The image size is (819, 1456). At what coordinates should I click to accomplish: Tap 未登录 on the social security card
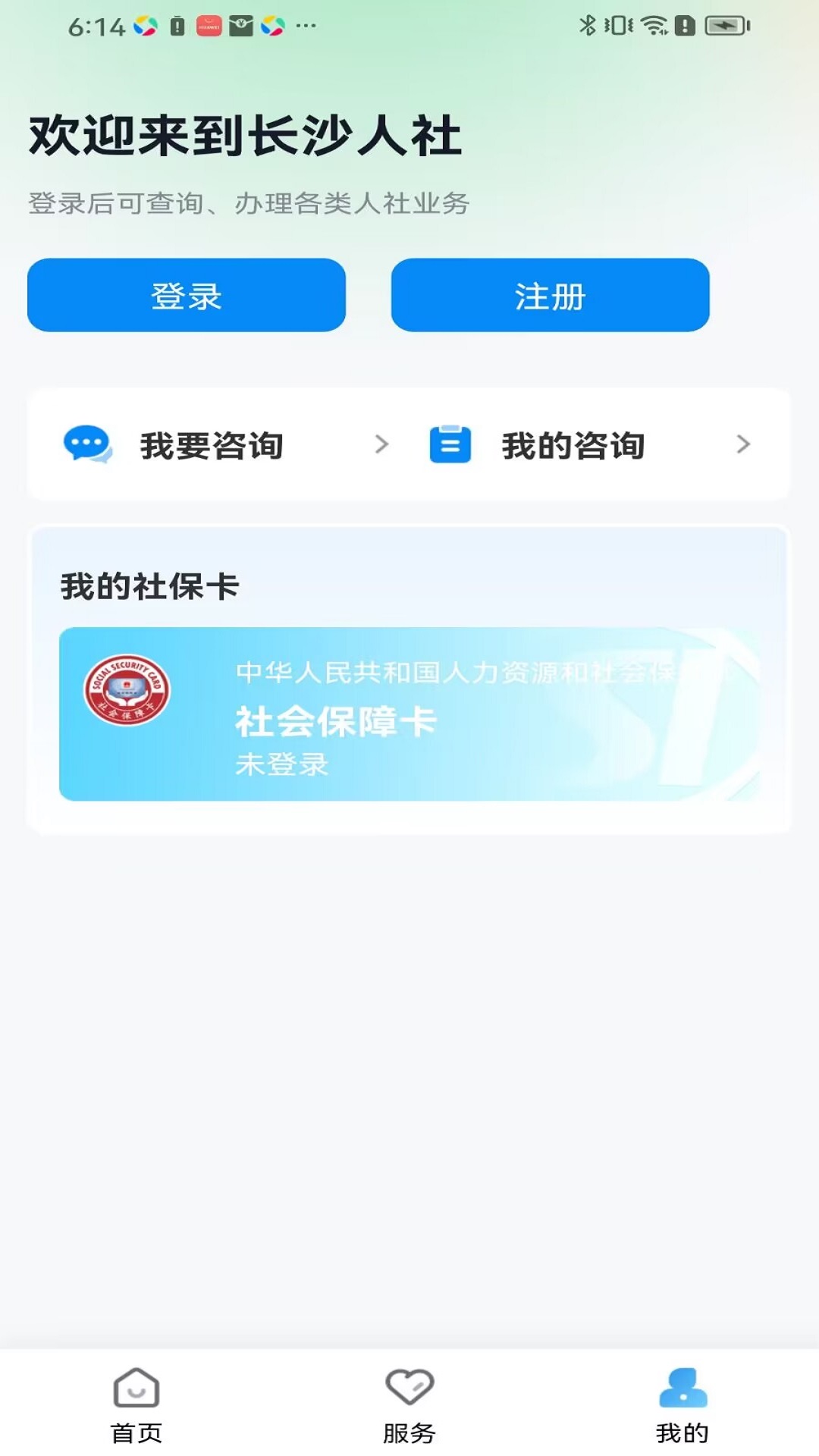pyautogui.click(x=283, y=764)
